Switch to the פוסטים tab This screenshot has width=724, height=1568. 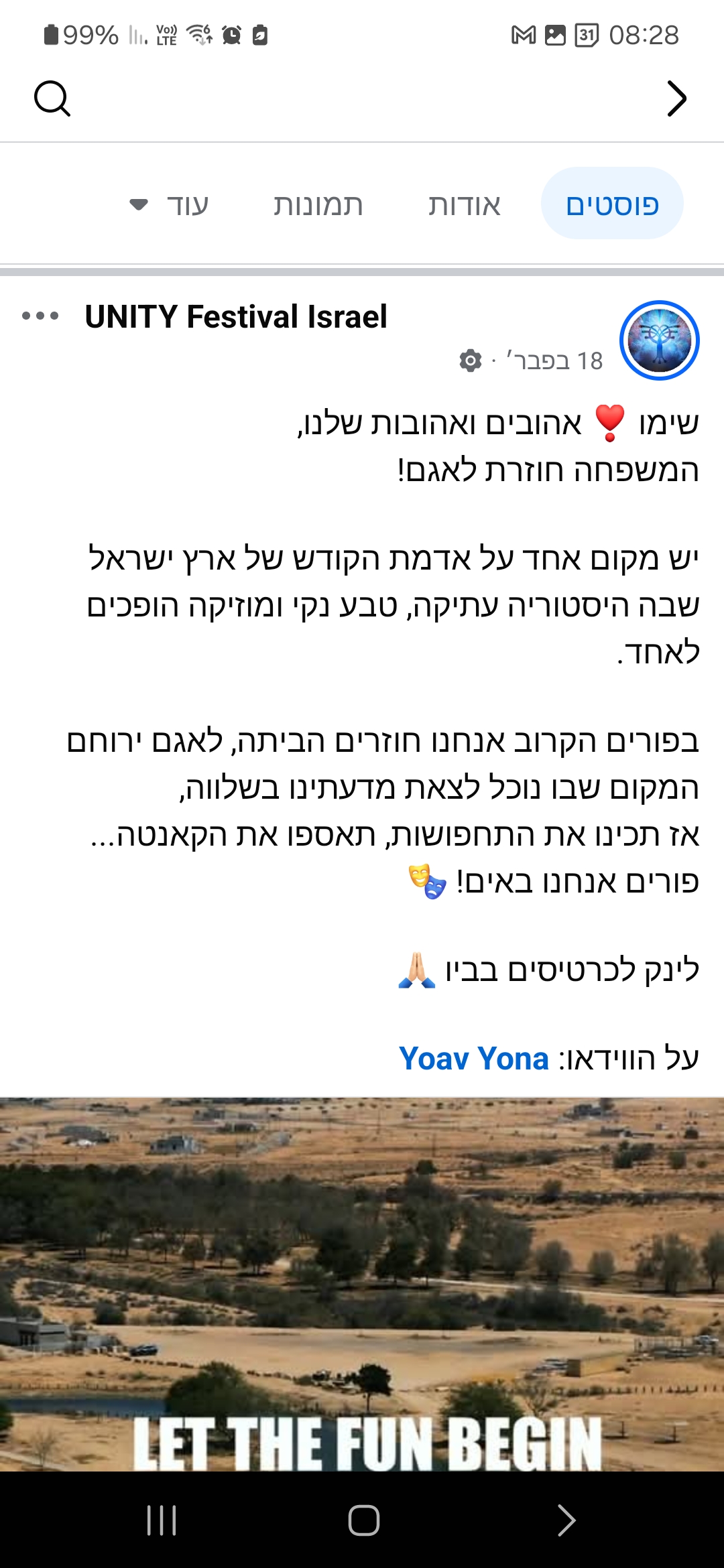pyautogui.click(x=612, y=204)
